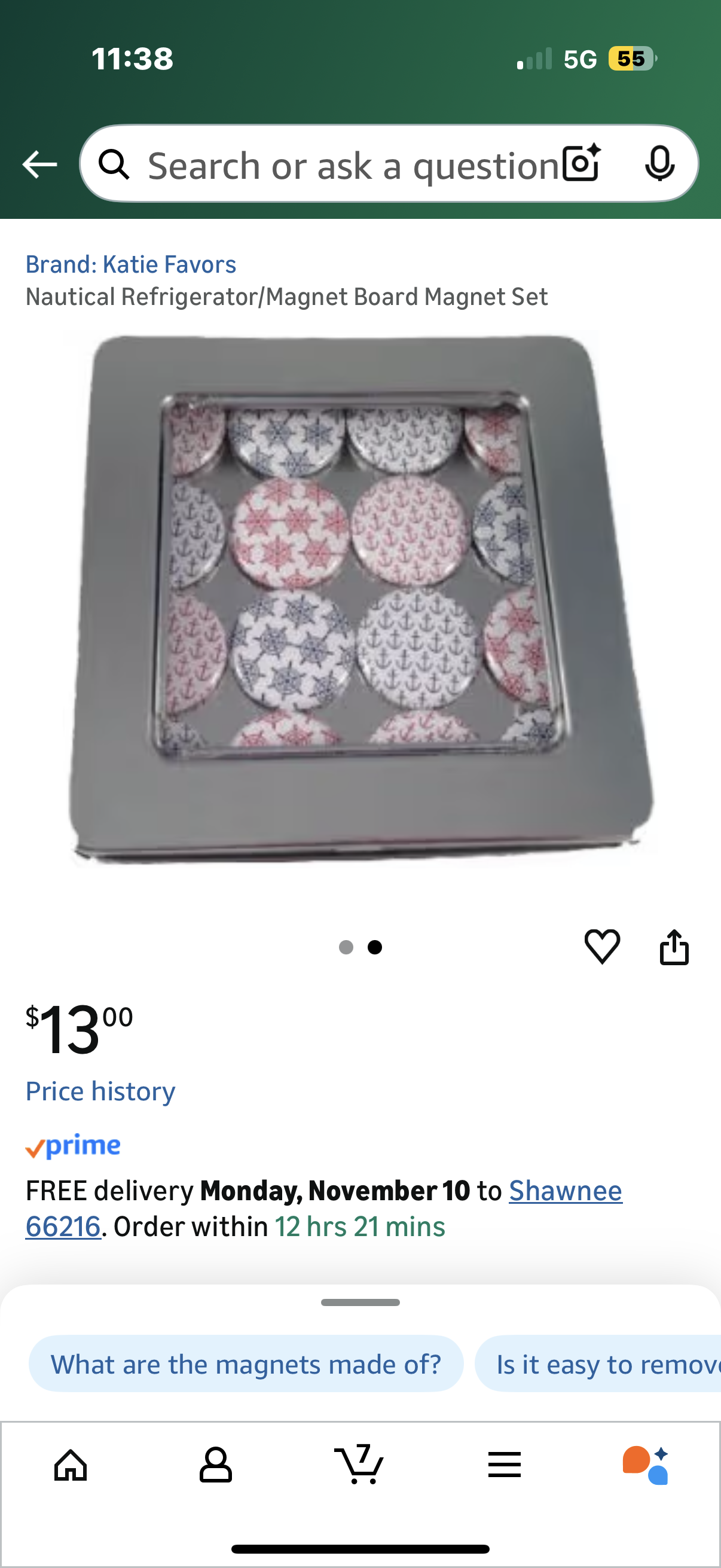Image resolution: width=721 pixels, height=1568 pixels.
Task: Open the hamburger menu
Action: pyautogui.click(x=505, y=1465)
